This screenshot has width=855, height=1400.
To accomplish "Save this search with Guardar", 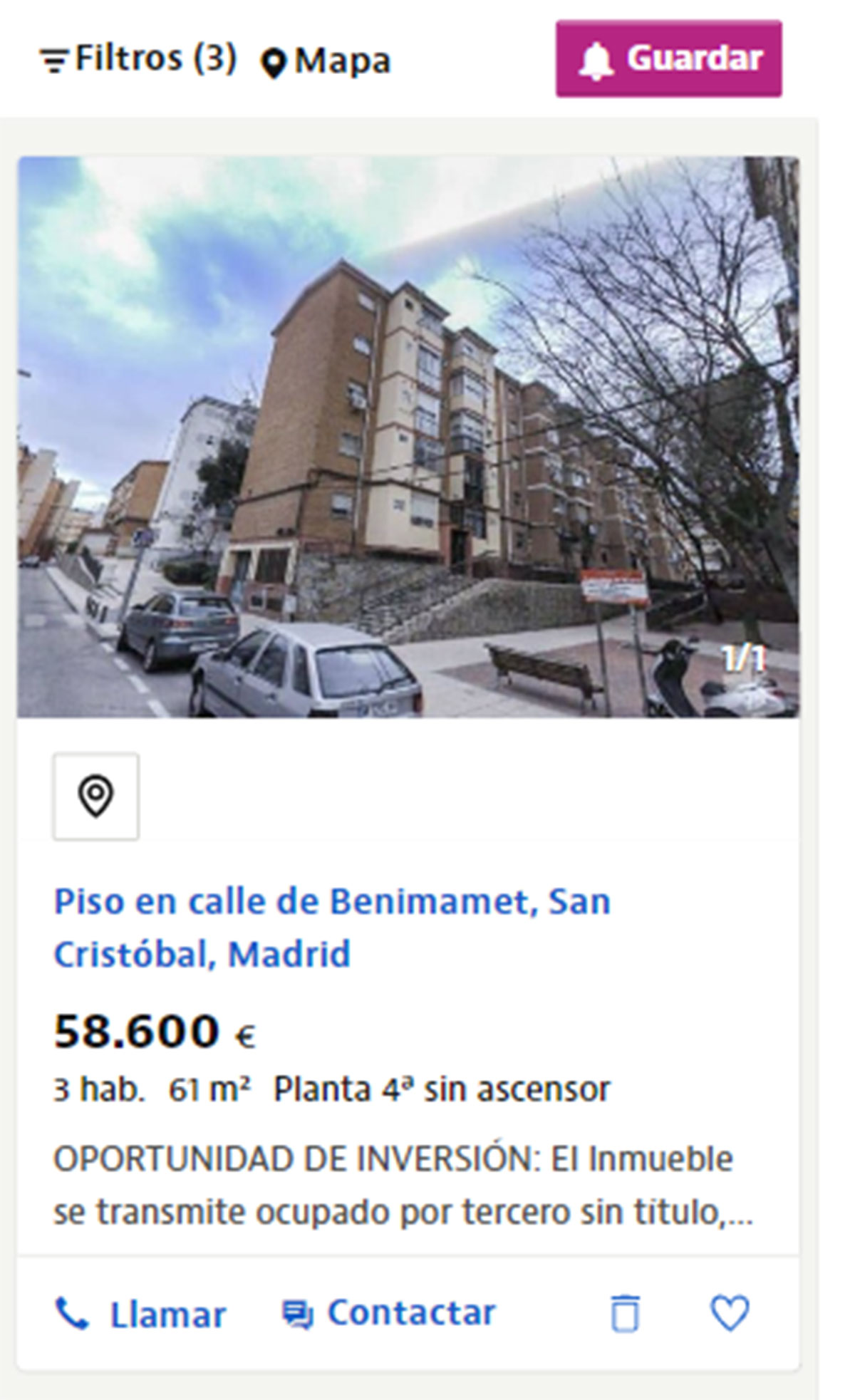I will 668,59.
